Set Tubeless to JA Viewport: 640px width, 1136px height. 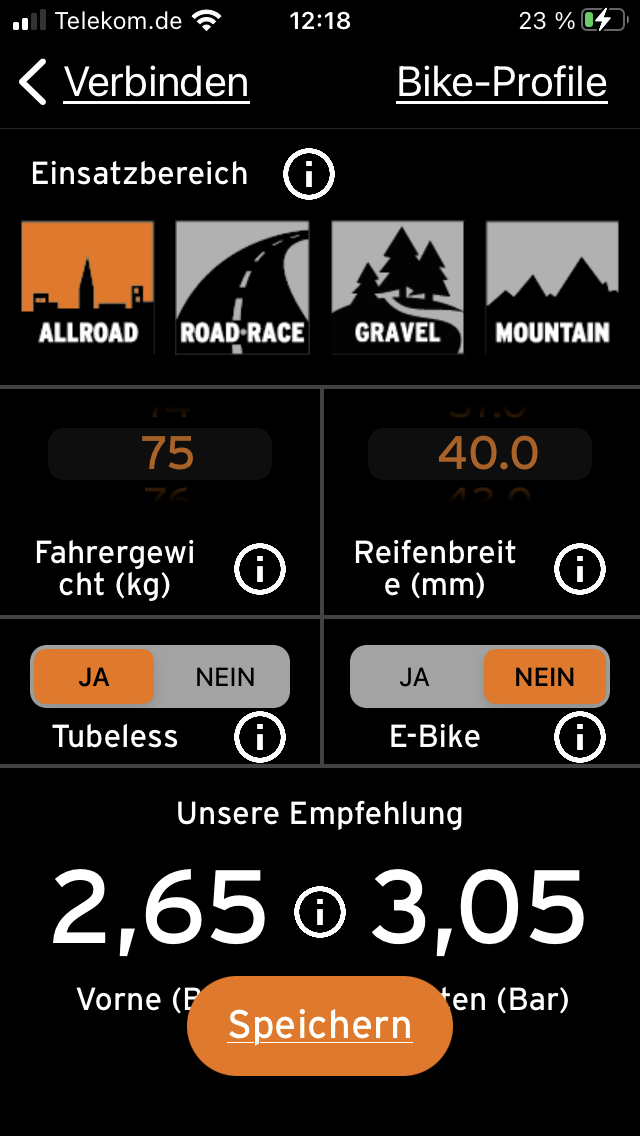pos(94,677)
